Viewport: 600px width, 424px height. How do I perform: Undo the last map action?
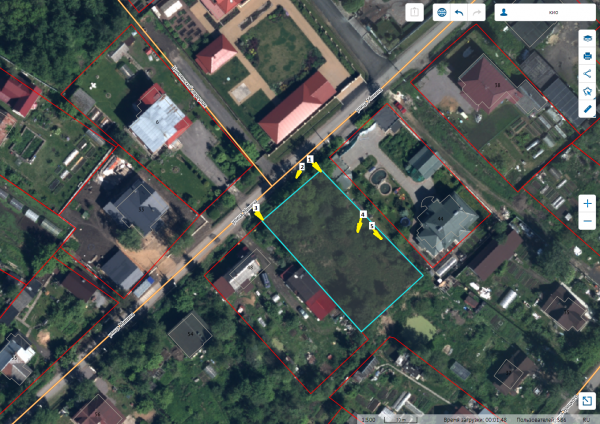[459, 12]
